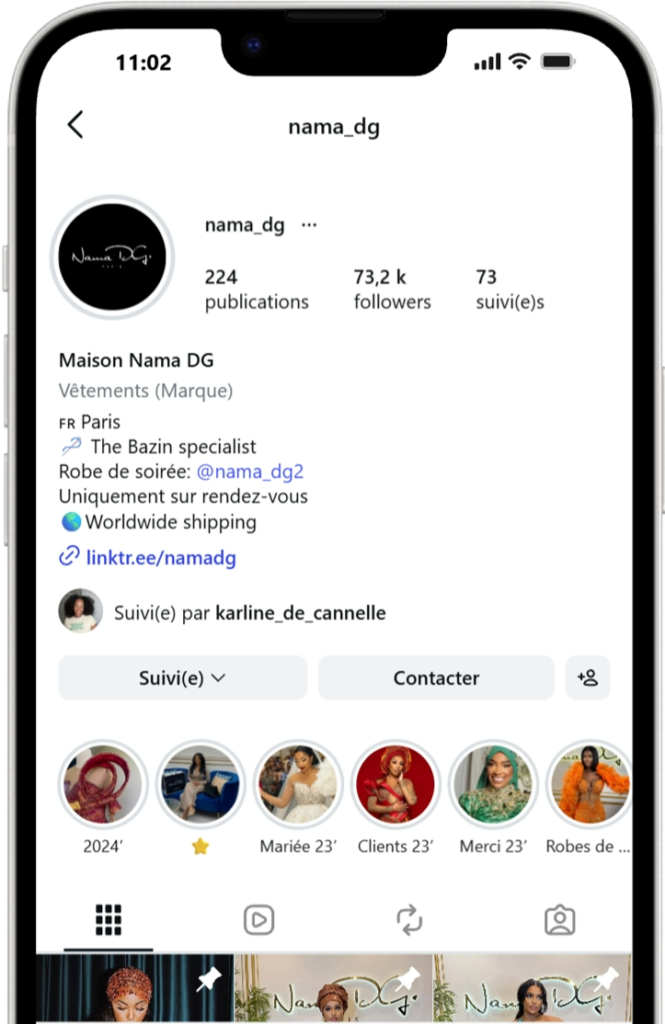Open the star emoji story highlight

(x=200, y=785)
